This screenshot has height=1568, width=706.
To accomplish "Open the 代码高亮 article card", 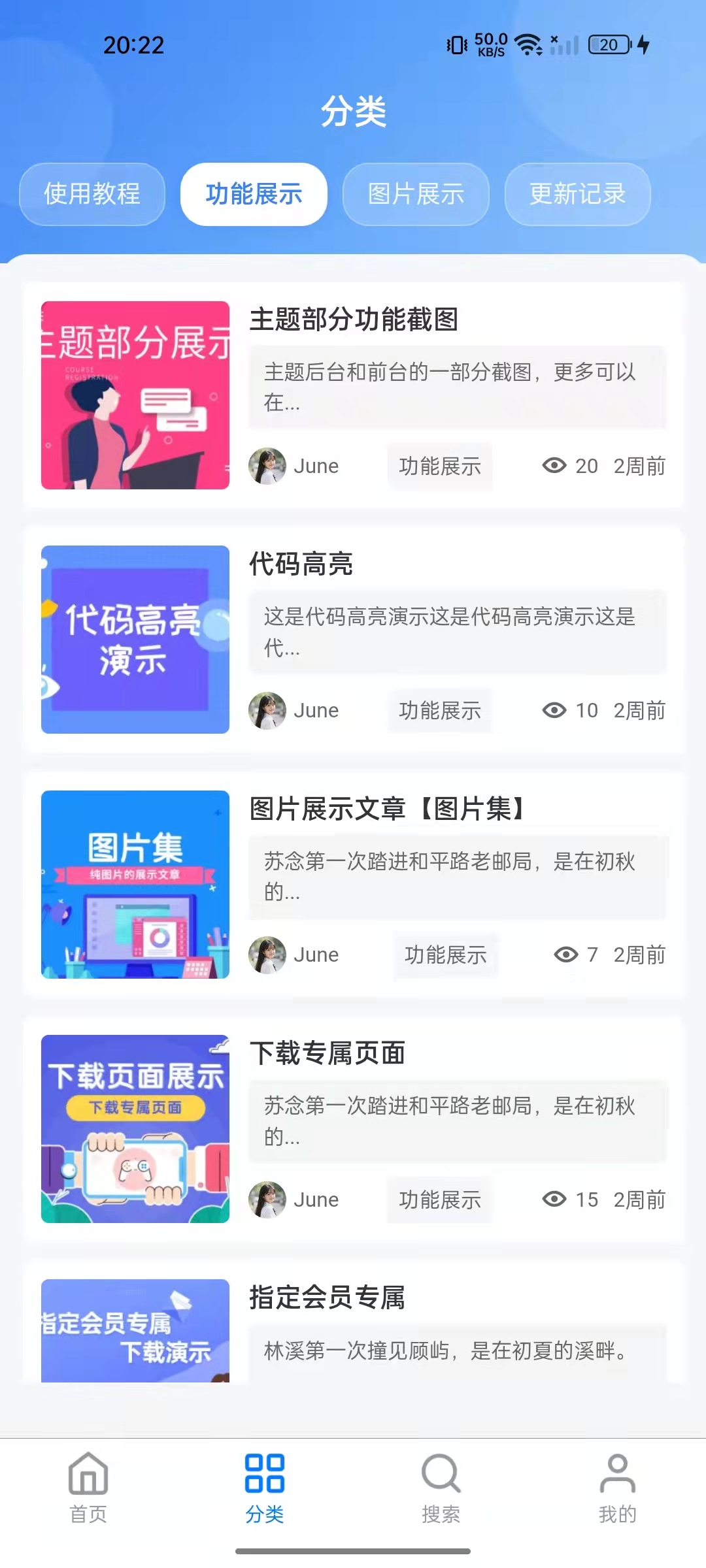I will pos(301,564).
